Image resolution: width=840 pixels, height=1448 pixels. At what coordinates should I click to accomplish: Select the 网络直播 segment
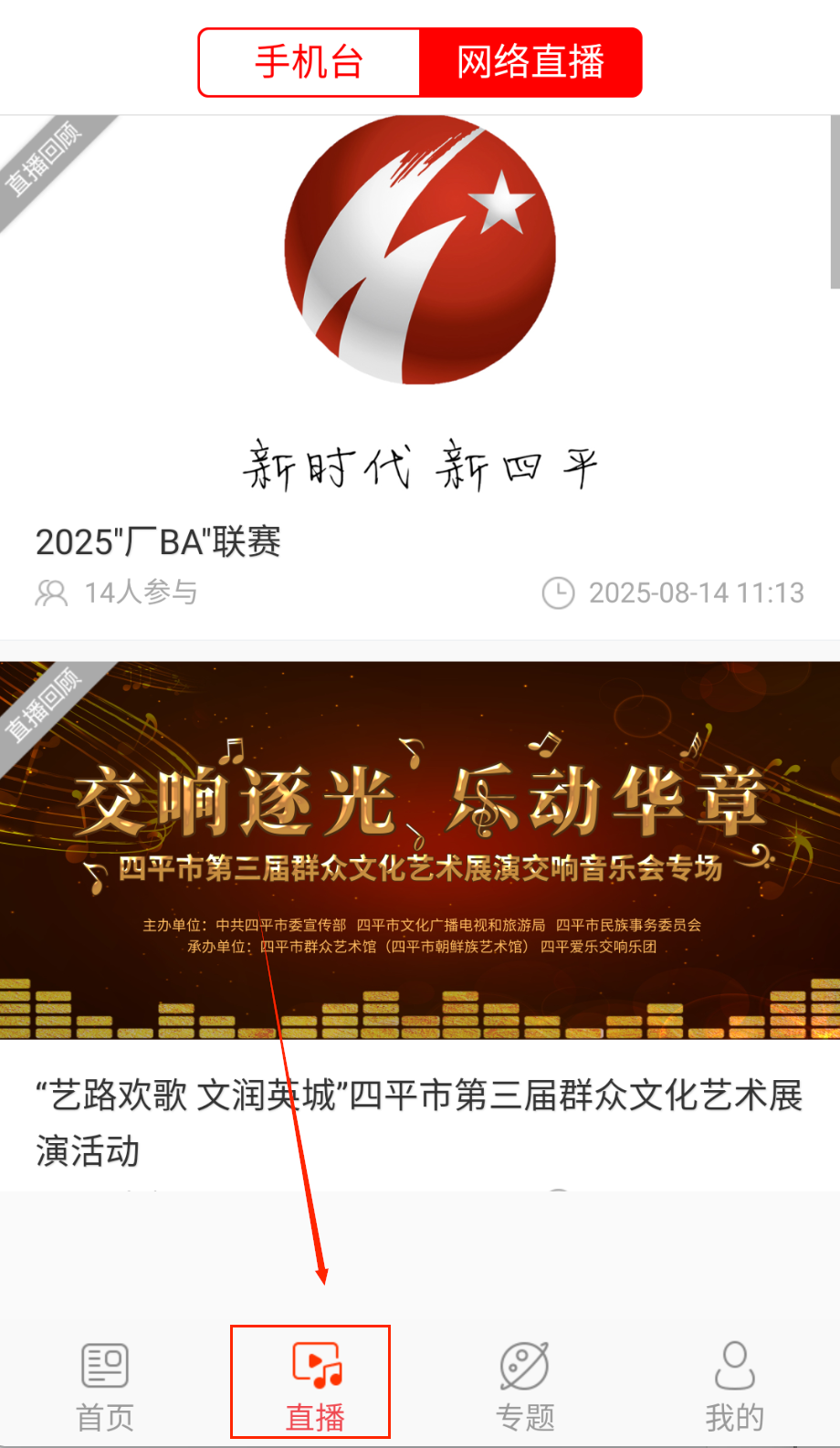530,62
